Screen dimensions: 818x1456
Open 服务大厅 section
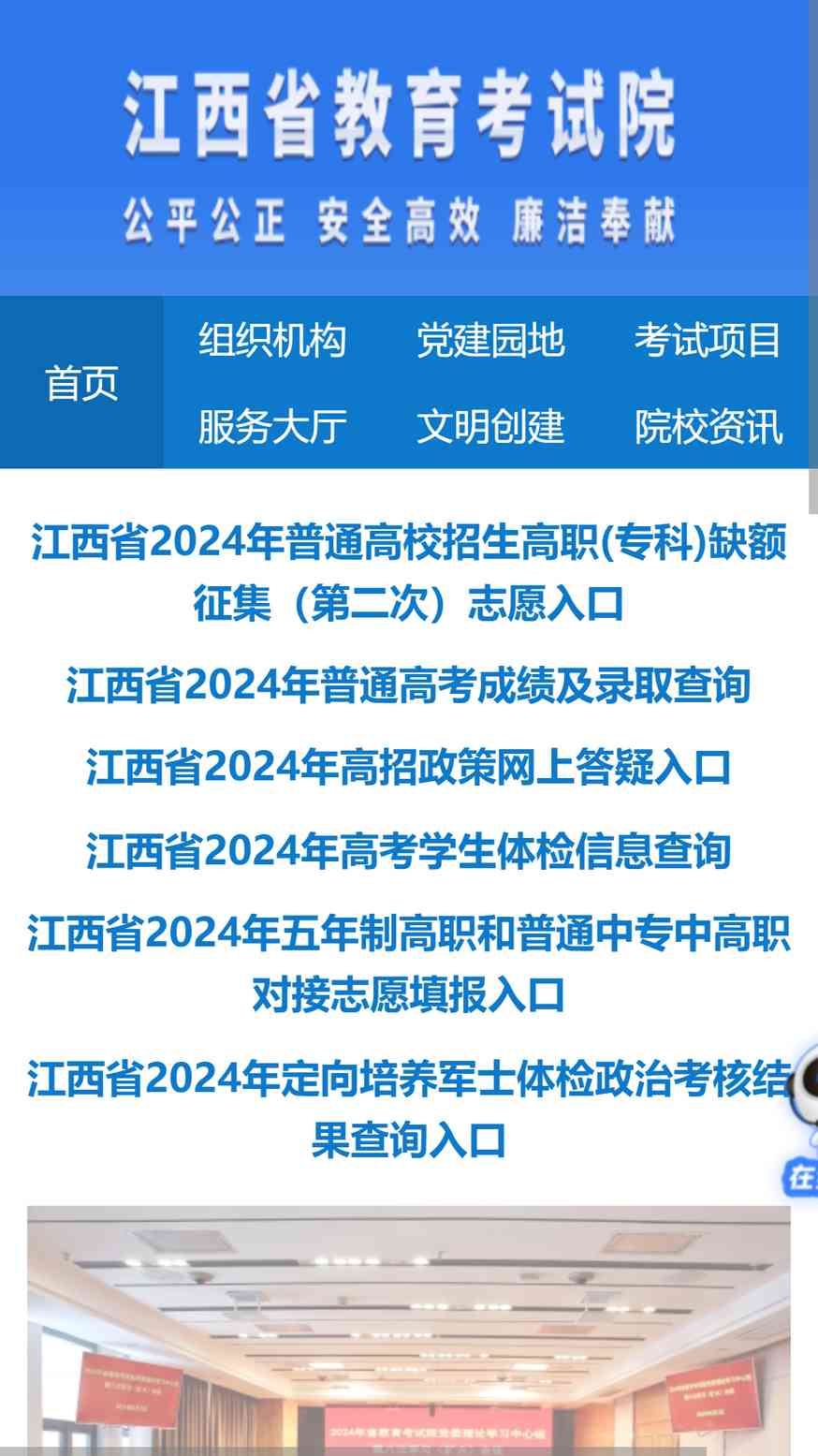point(272,427)
